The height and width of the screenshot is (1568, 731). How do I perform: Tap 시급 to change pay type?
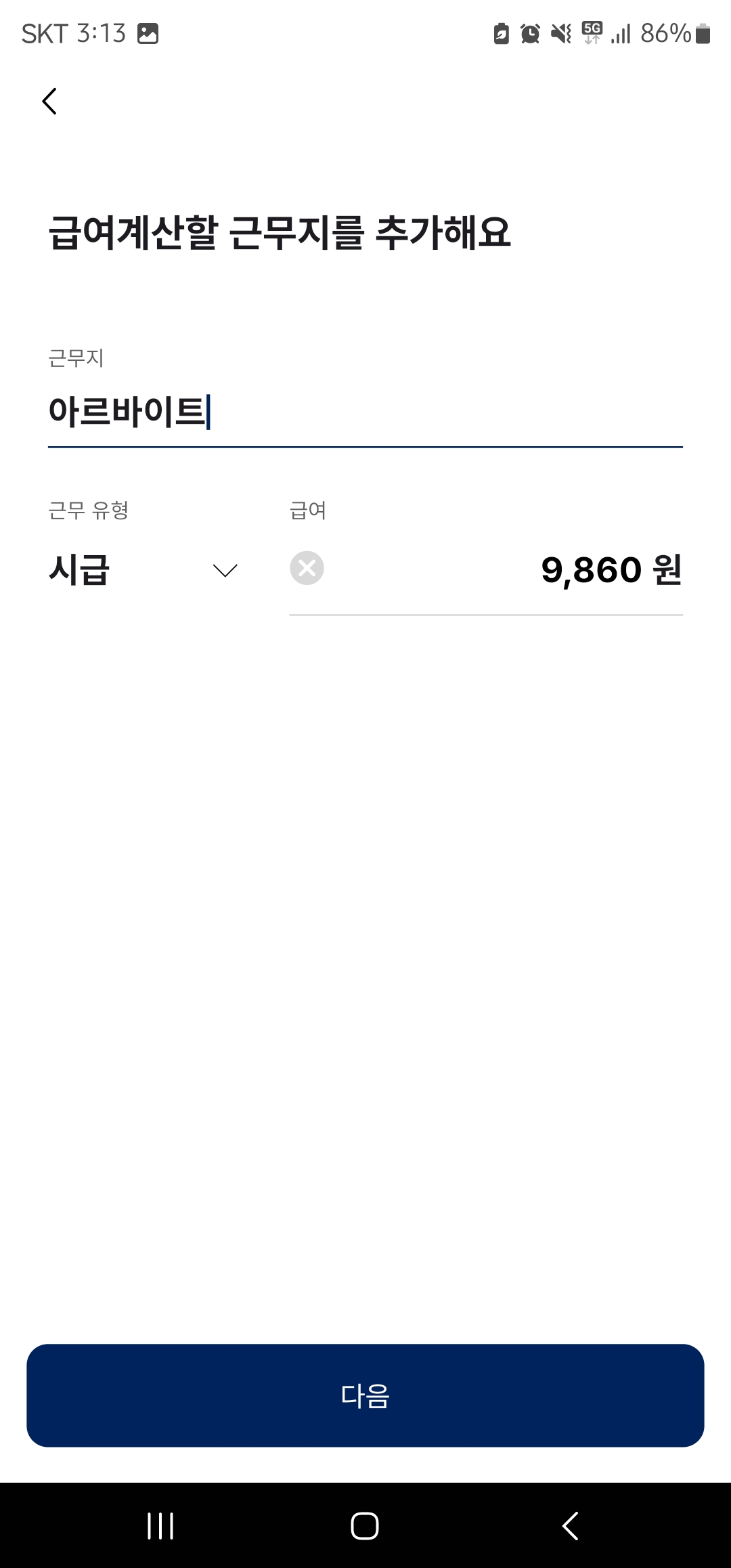[x=78, y=571]
